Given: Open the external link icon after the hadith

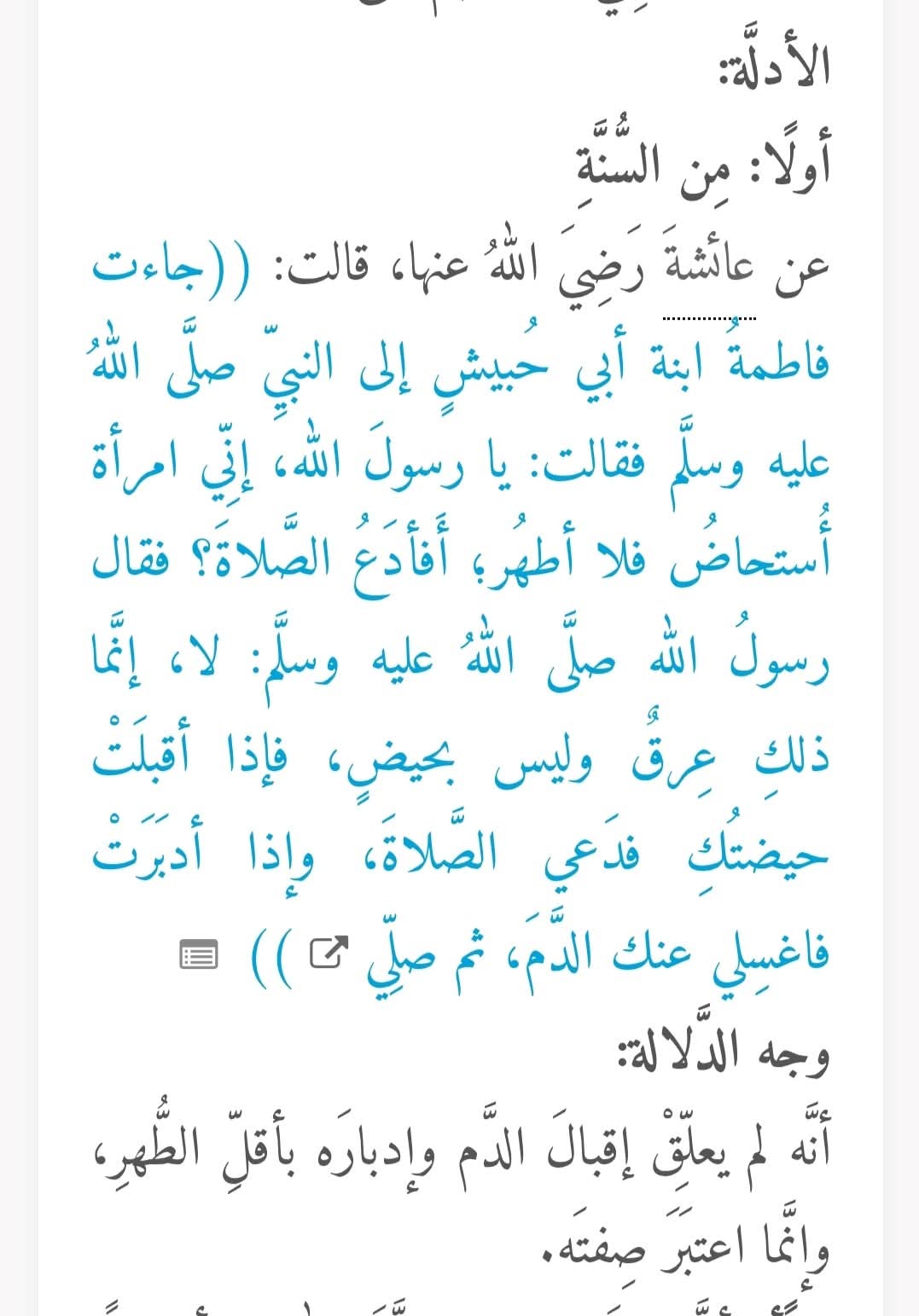Looking at the screenshot, I should [x=329, y=952].
